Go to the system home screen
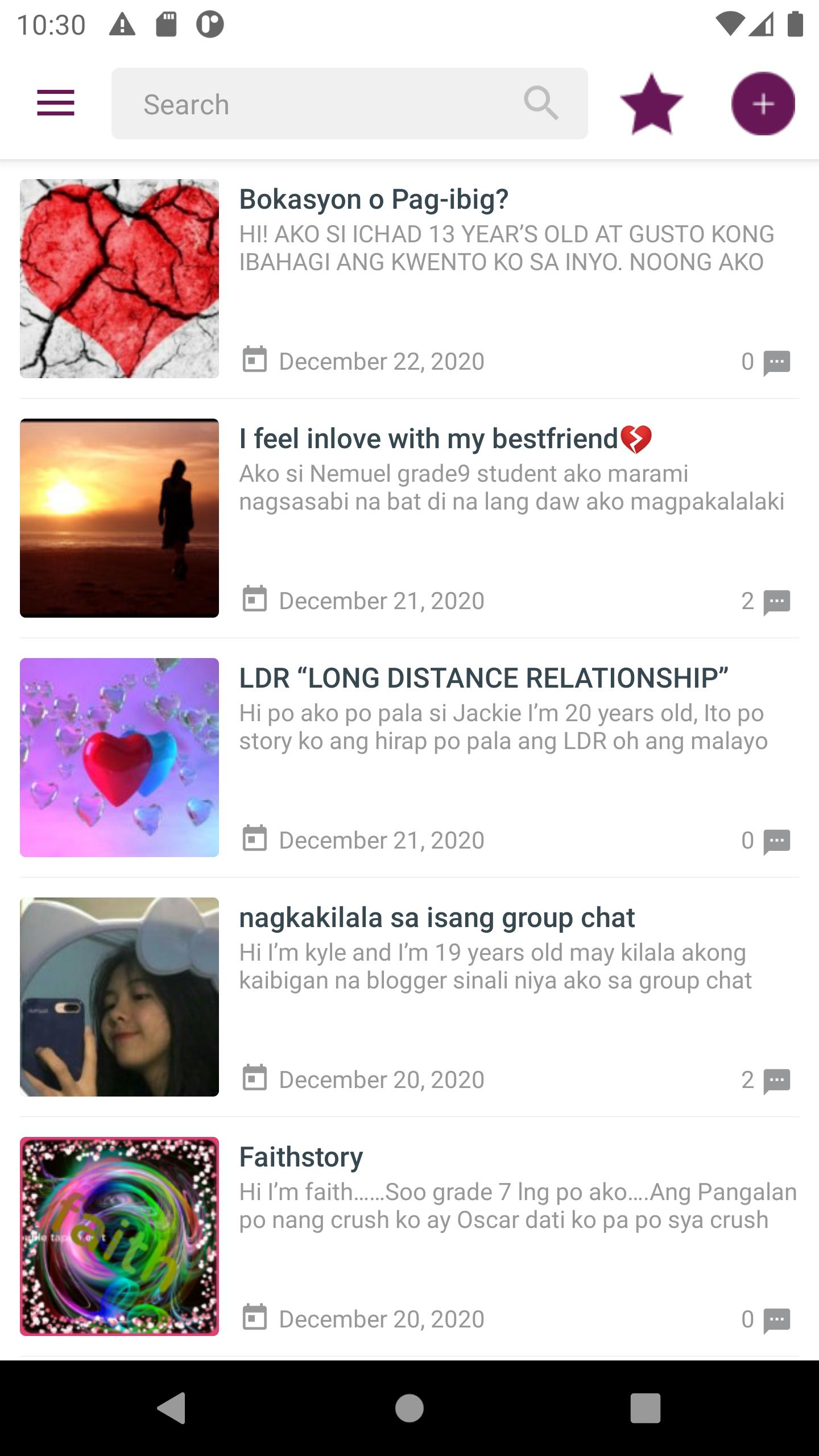 tap(409, 1408)
